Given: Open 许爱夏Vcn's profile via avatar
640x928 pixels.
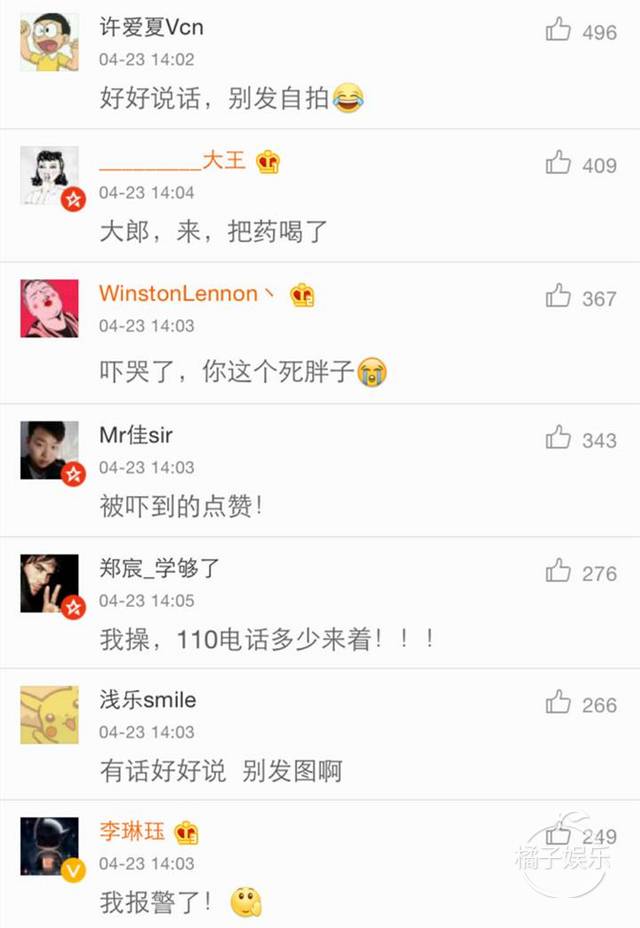Looking at the screenshot, I should [x=49, y=43].
